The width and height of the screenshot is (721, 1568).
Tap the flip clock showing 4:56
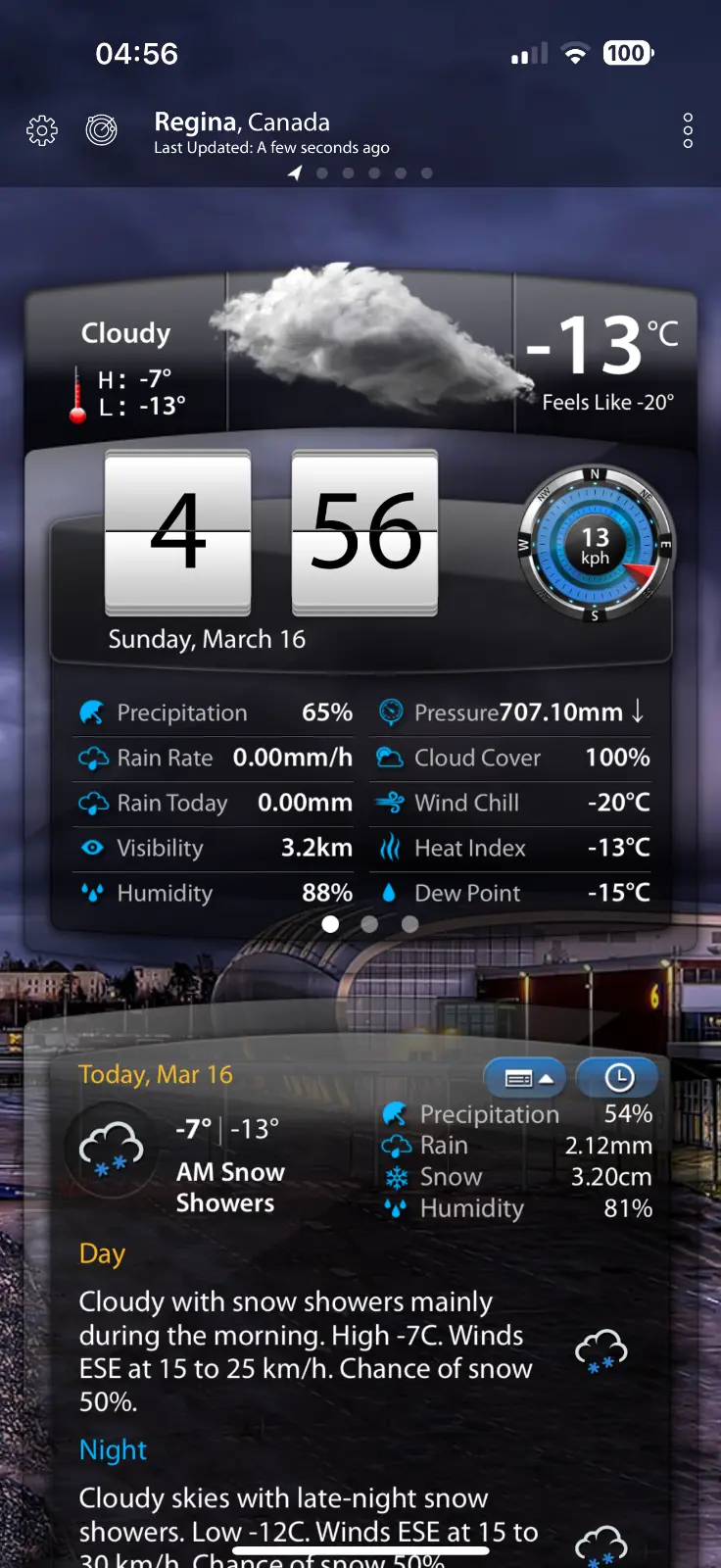point(271,533)
